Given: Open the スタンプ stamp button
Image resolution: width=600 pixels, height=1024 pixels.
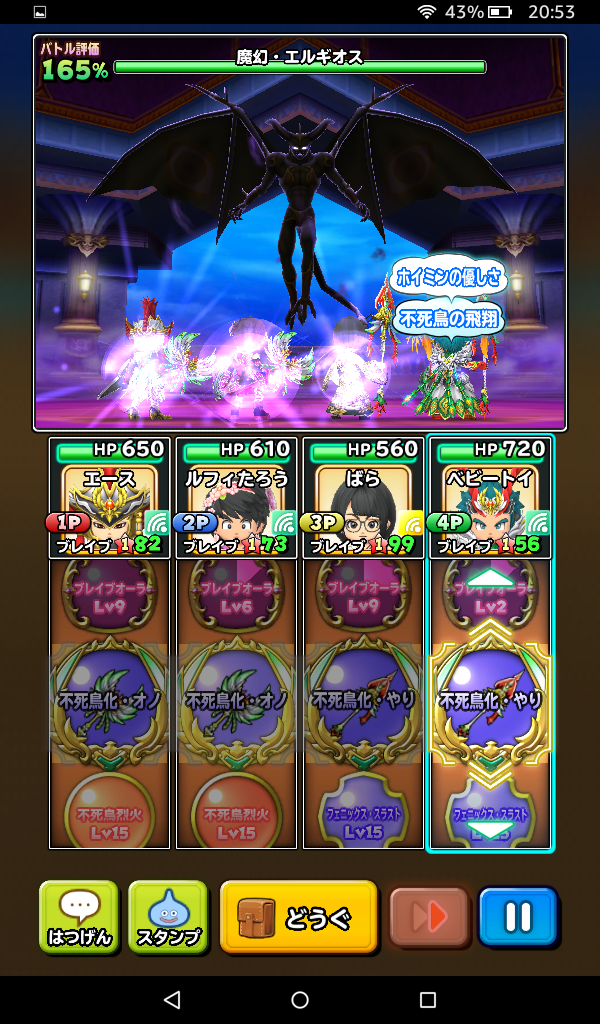Looking at the screenshot, I should (x=168, y=916).
